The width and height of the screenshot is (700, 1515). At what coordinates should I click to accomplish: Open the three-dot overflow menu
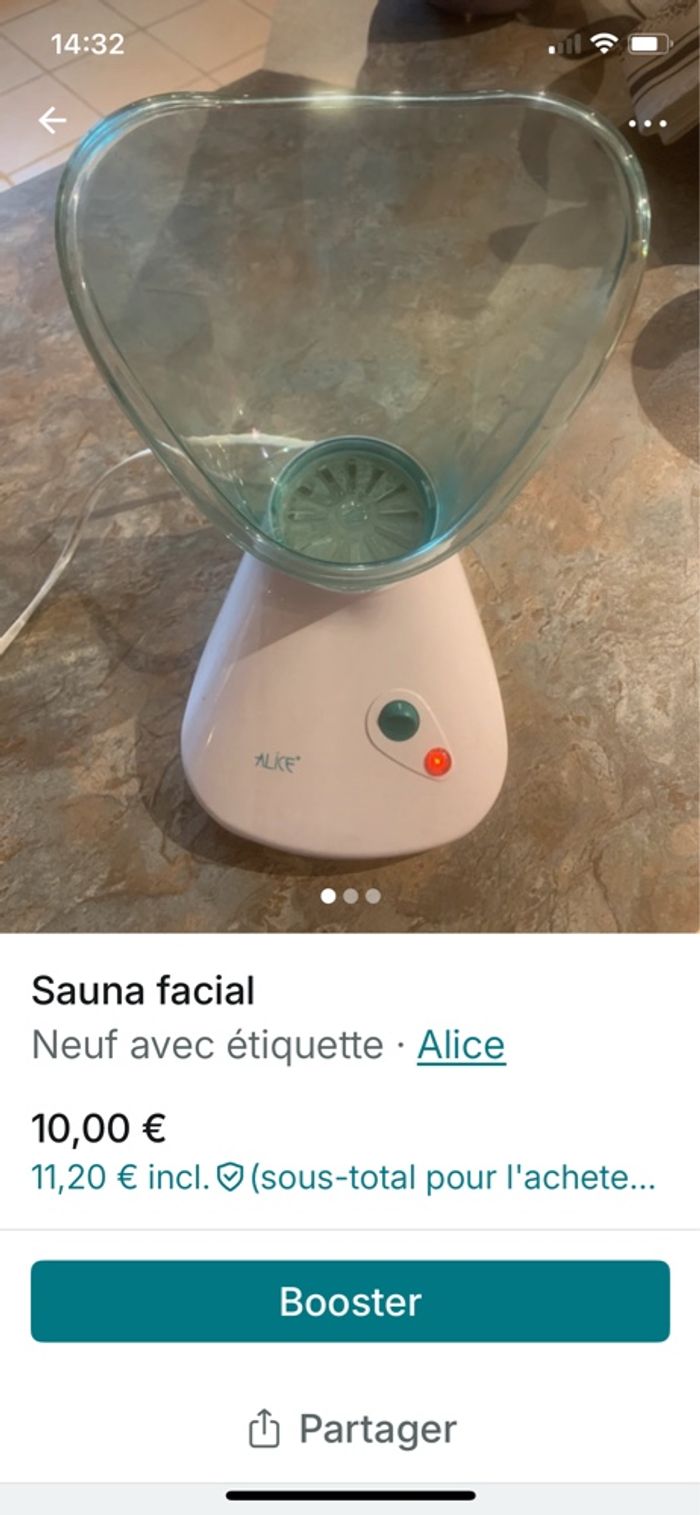tap(647, 124)
